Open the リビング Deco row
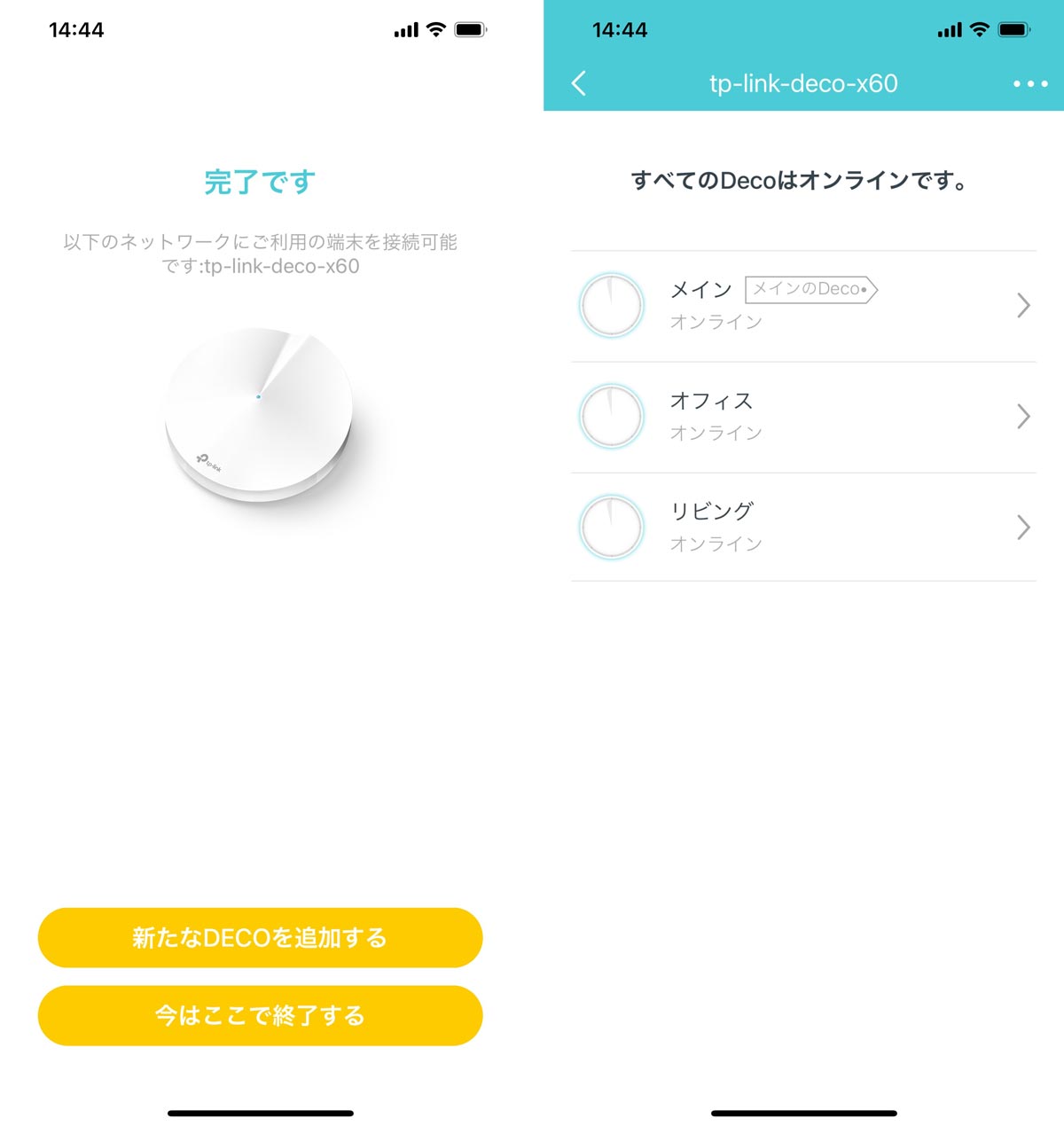Image resolution: width=1064 pixels, height=1126 pixels. [x=803, y=528]
